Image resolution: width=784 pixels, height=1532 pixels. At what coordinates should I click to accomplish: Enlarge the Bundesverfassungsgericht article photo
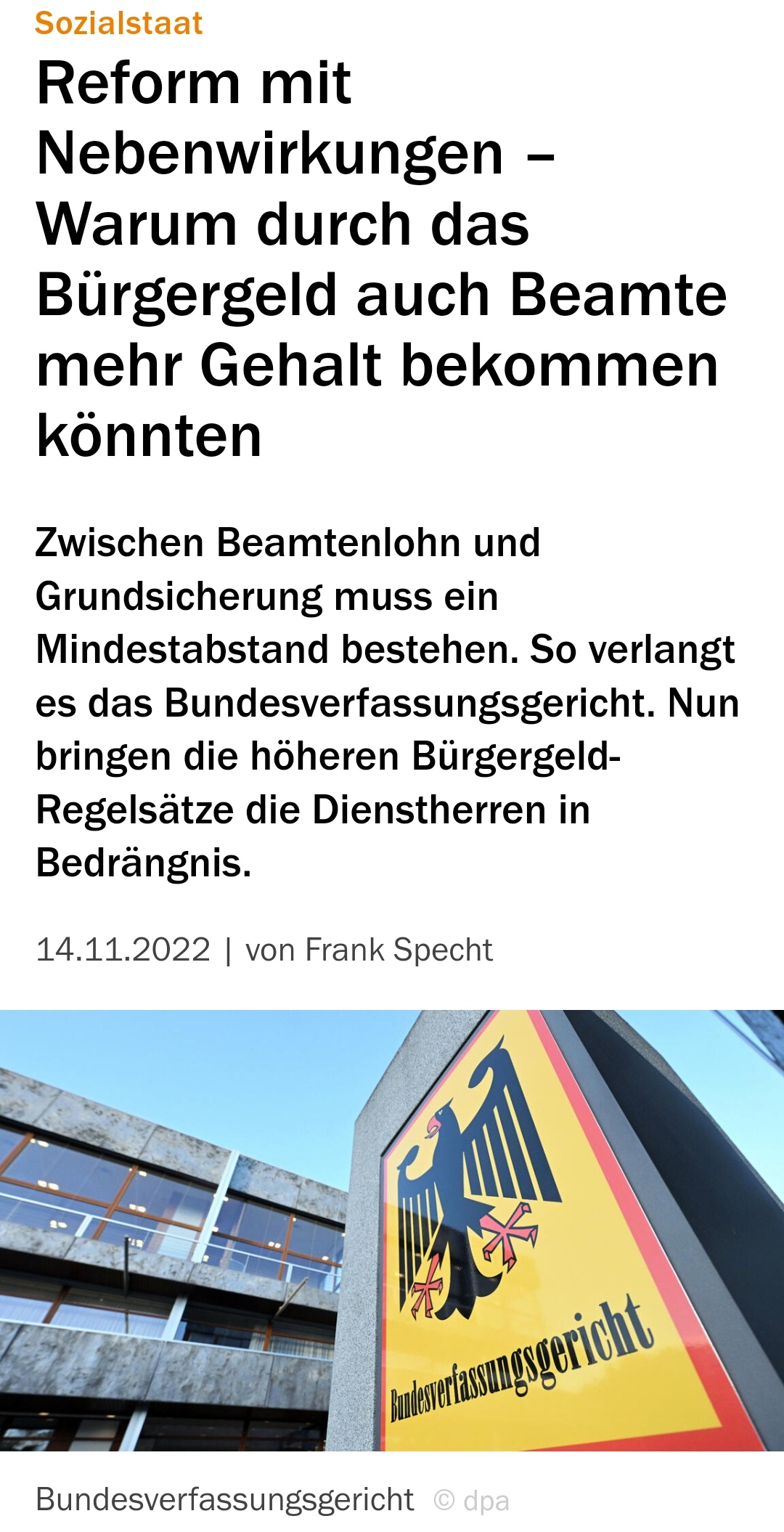point(392,1230)
